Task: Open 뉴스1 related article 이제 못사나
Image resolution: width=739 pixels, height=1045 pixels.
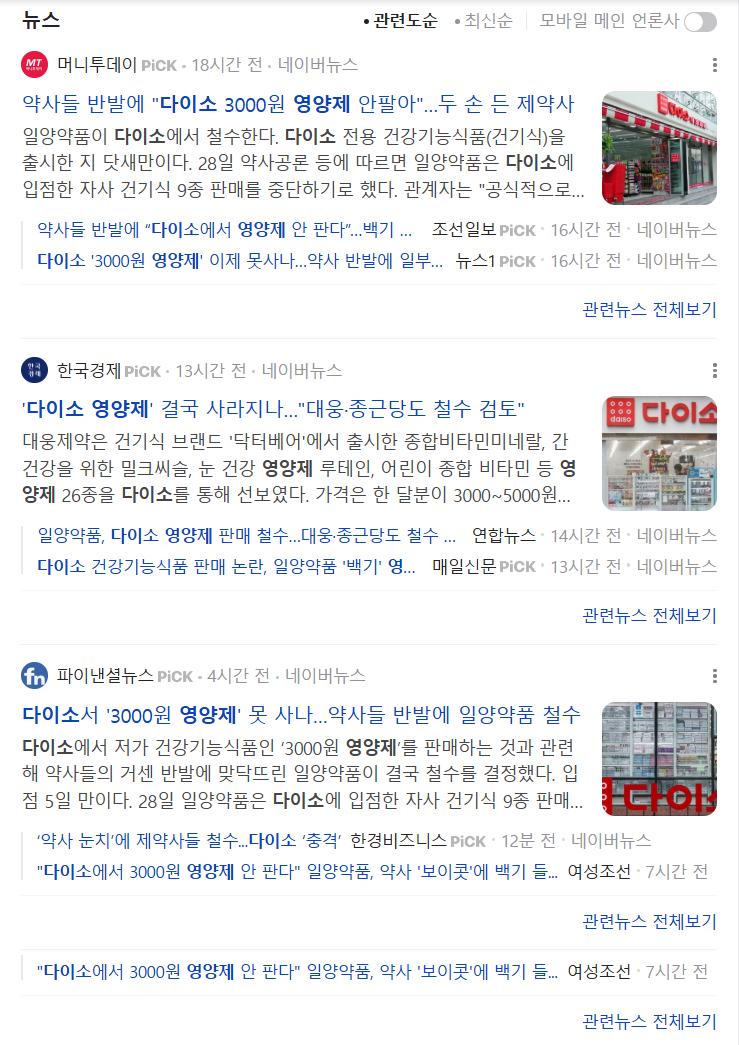Action: 240,260
